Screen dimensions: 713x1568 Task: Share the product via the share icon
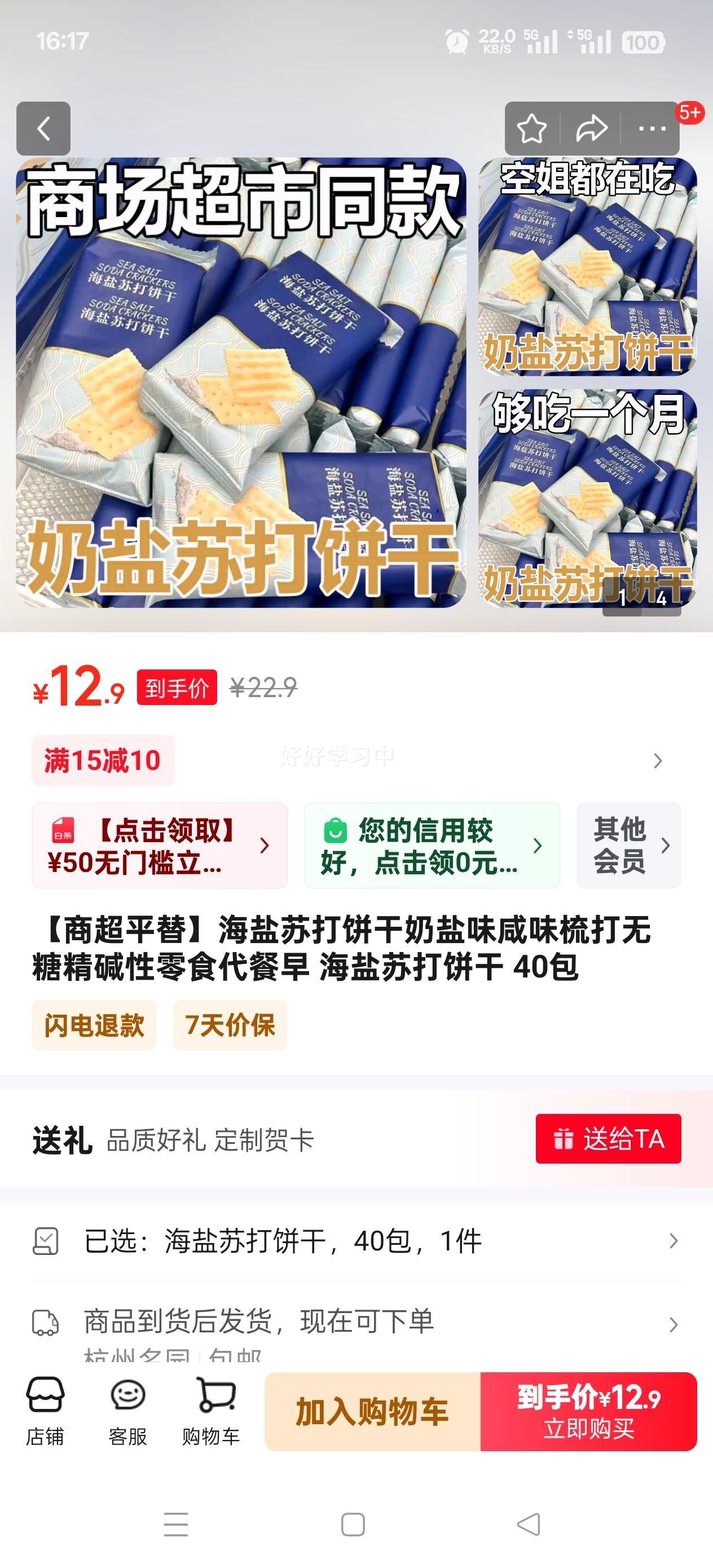pos(591,129)
